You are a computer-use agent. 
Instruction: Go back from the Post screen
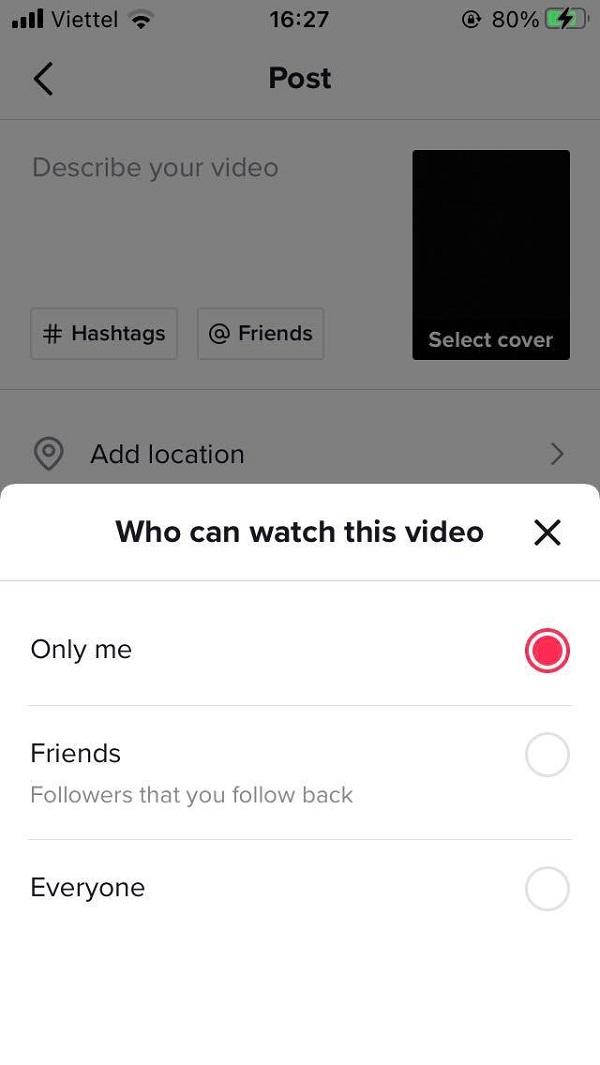pos(43,78)
